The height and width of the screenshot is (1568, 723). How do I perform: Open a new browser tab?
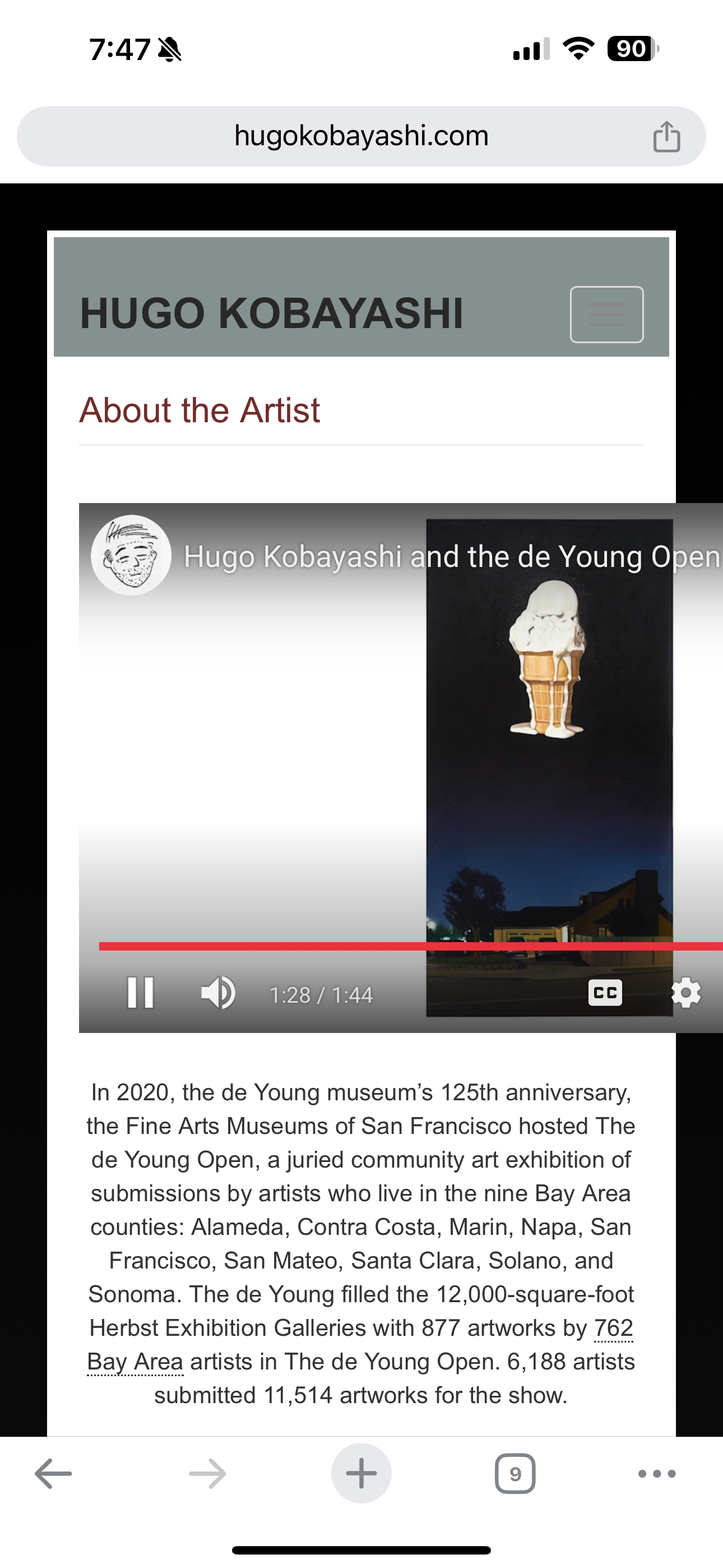(x=361, y=1474)
